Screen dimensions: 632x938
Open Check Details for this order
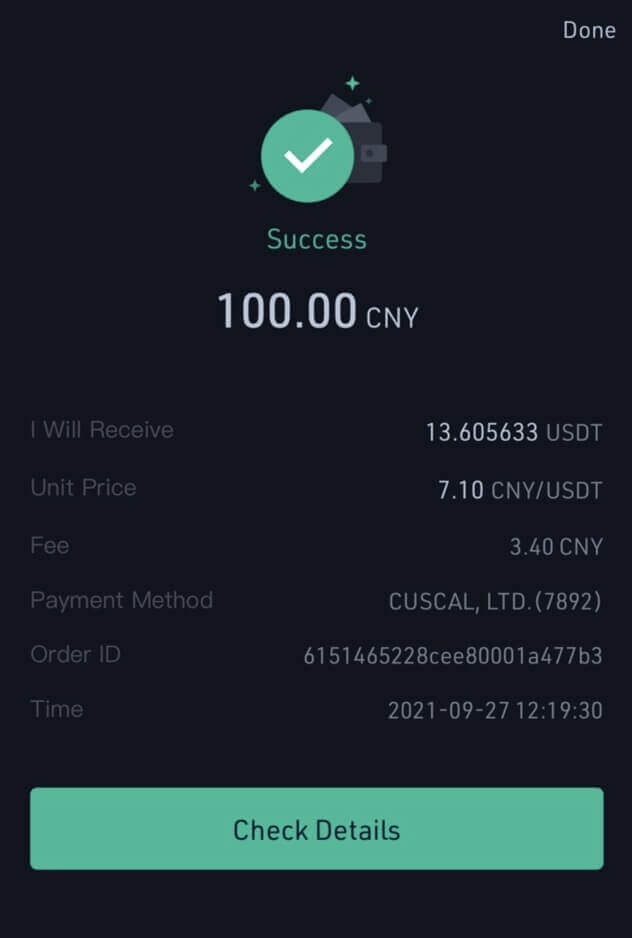(316, 829)
